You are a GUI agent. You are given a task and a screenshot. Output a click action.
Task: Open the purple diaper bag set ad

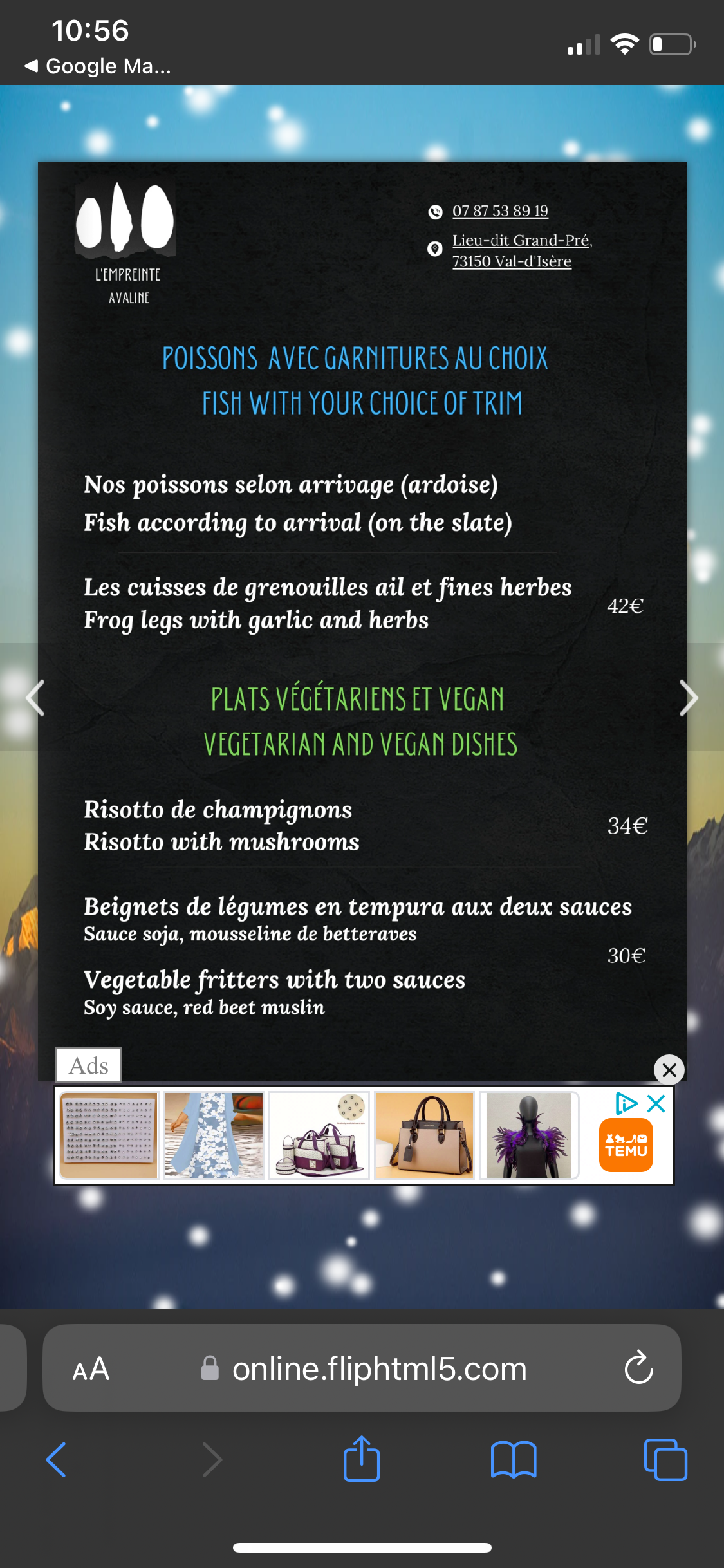pos(319,1135)
